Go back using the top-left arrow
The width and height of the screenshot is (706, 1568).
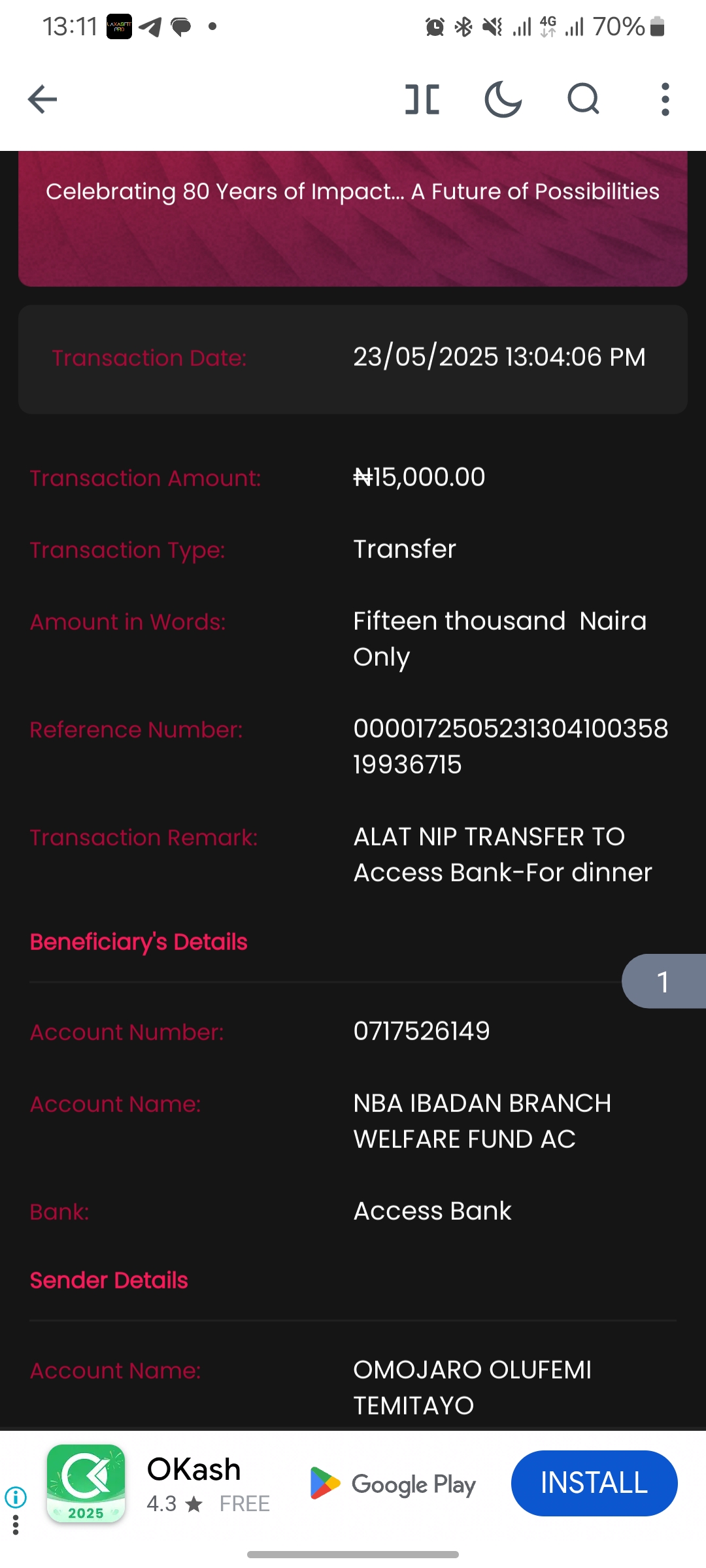(42, 99)
